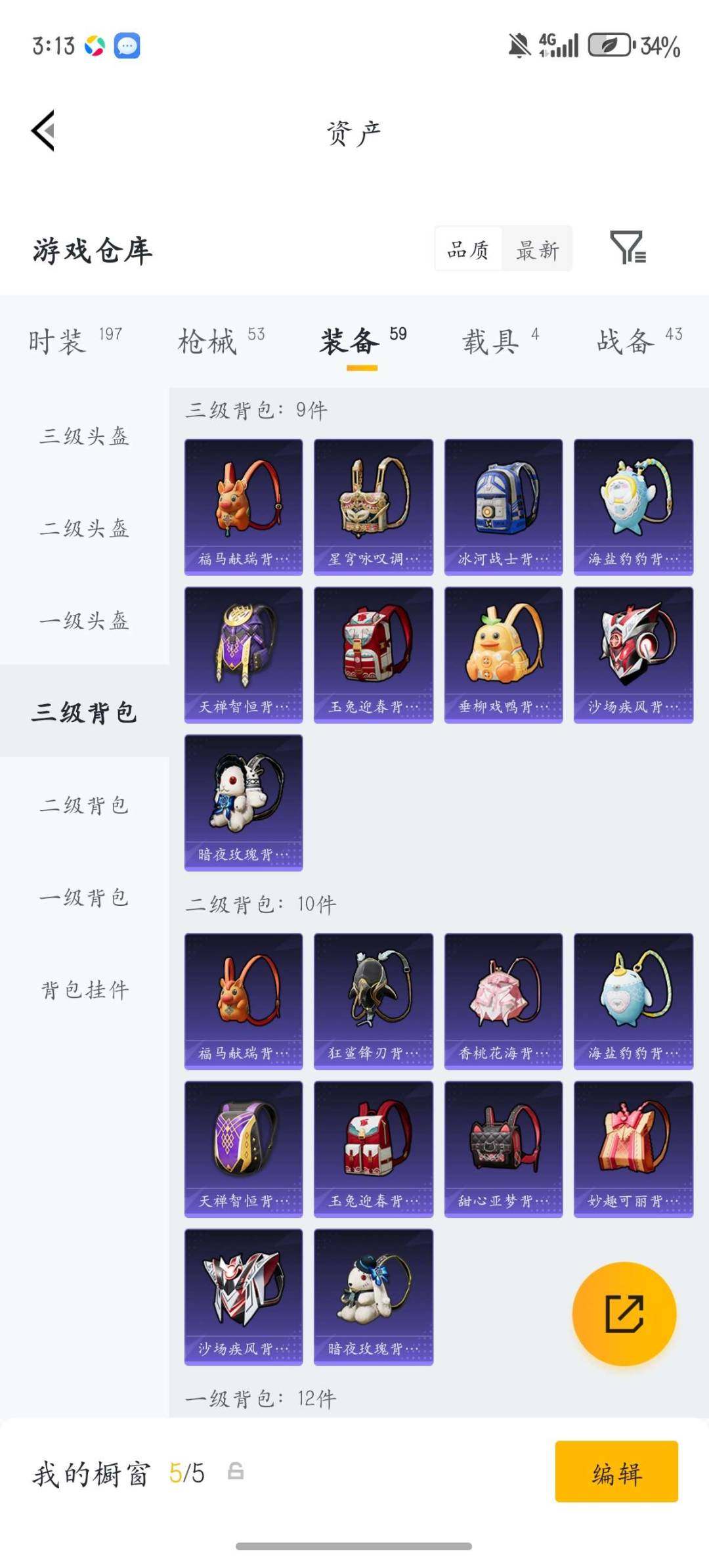Switch sorting back to 品质
Viewport: 709px width, 1568px height.
click(468, 250)
